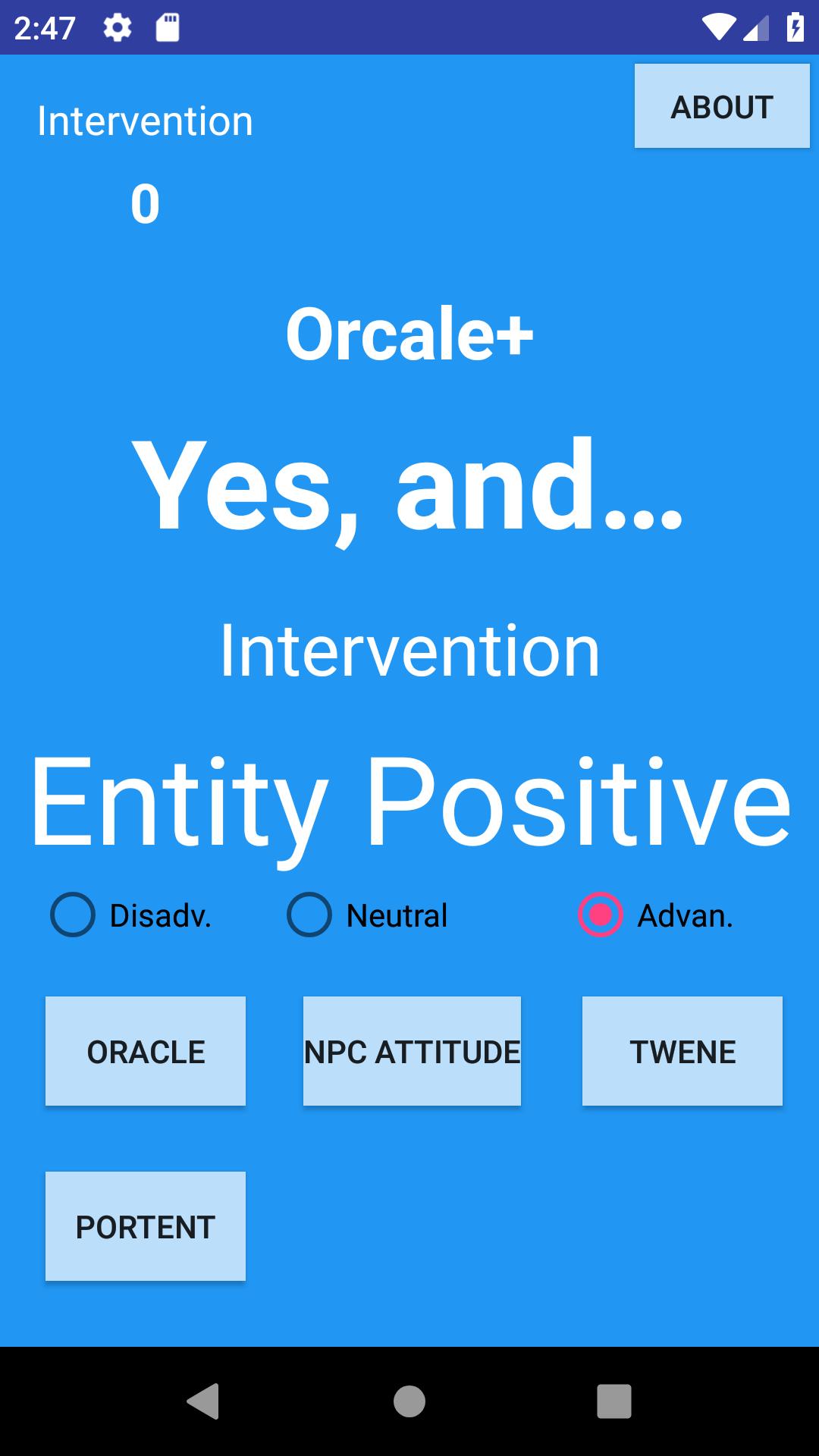Roll NPC Attitude
Viewport: 819px width, 1456px height.
pyautogui.click(x=412, y=1051)
